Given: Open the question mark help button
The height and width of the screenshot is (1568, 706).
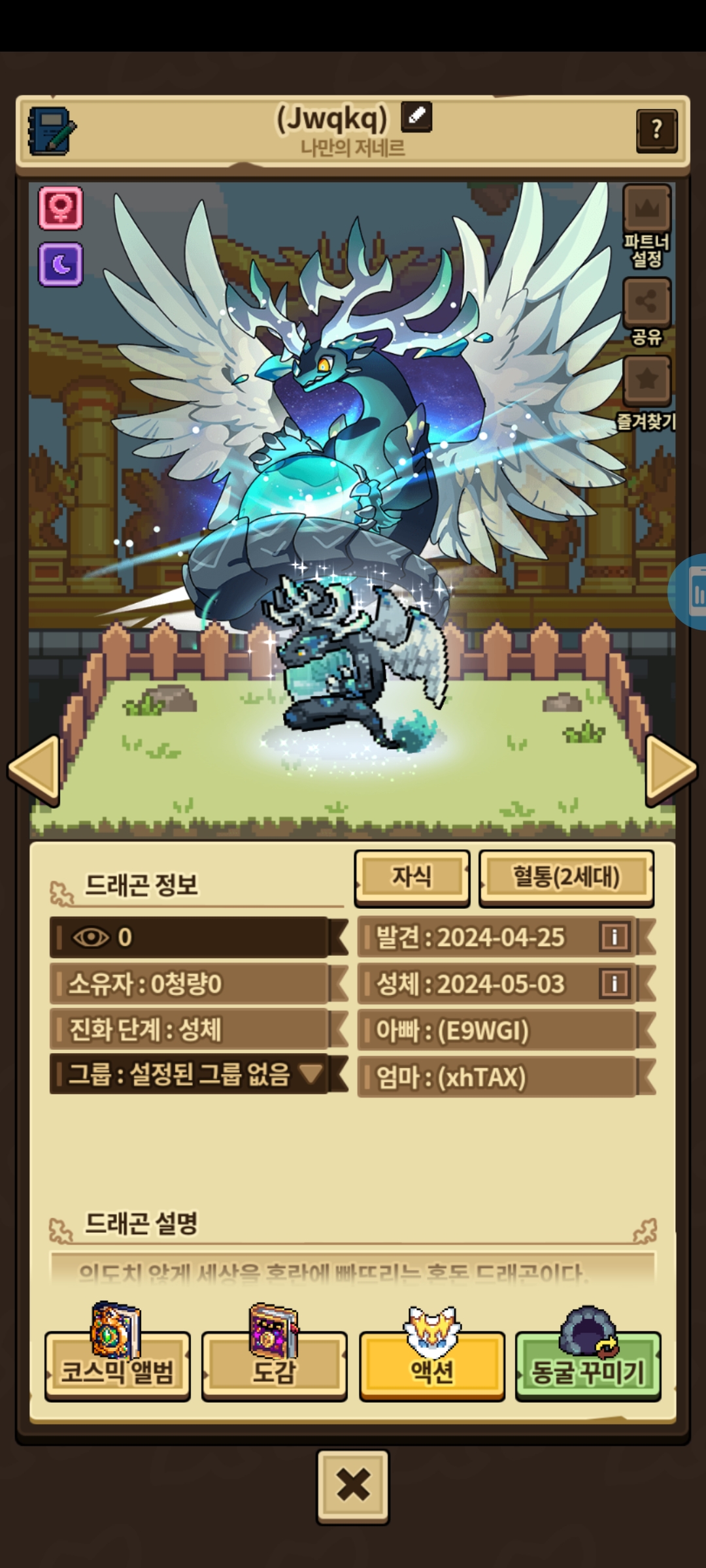Looking at the screenshot, I should click(656, 131).
